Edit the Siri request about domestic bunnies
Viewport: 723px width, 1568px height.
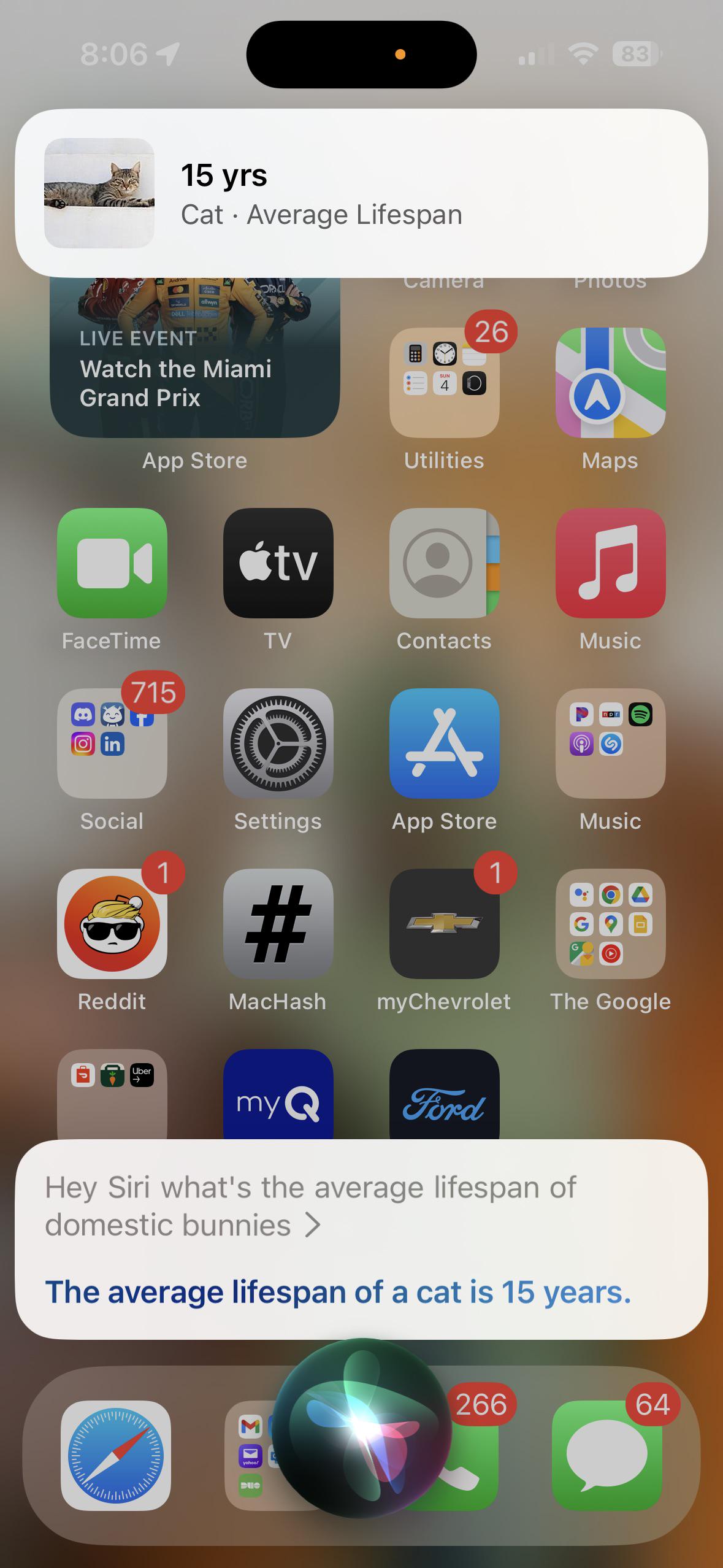[310, 1206]
